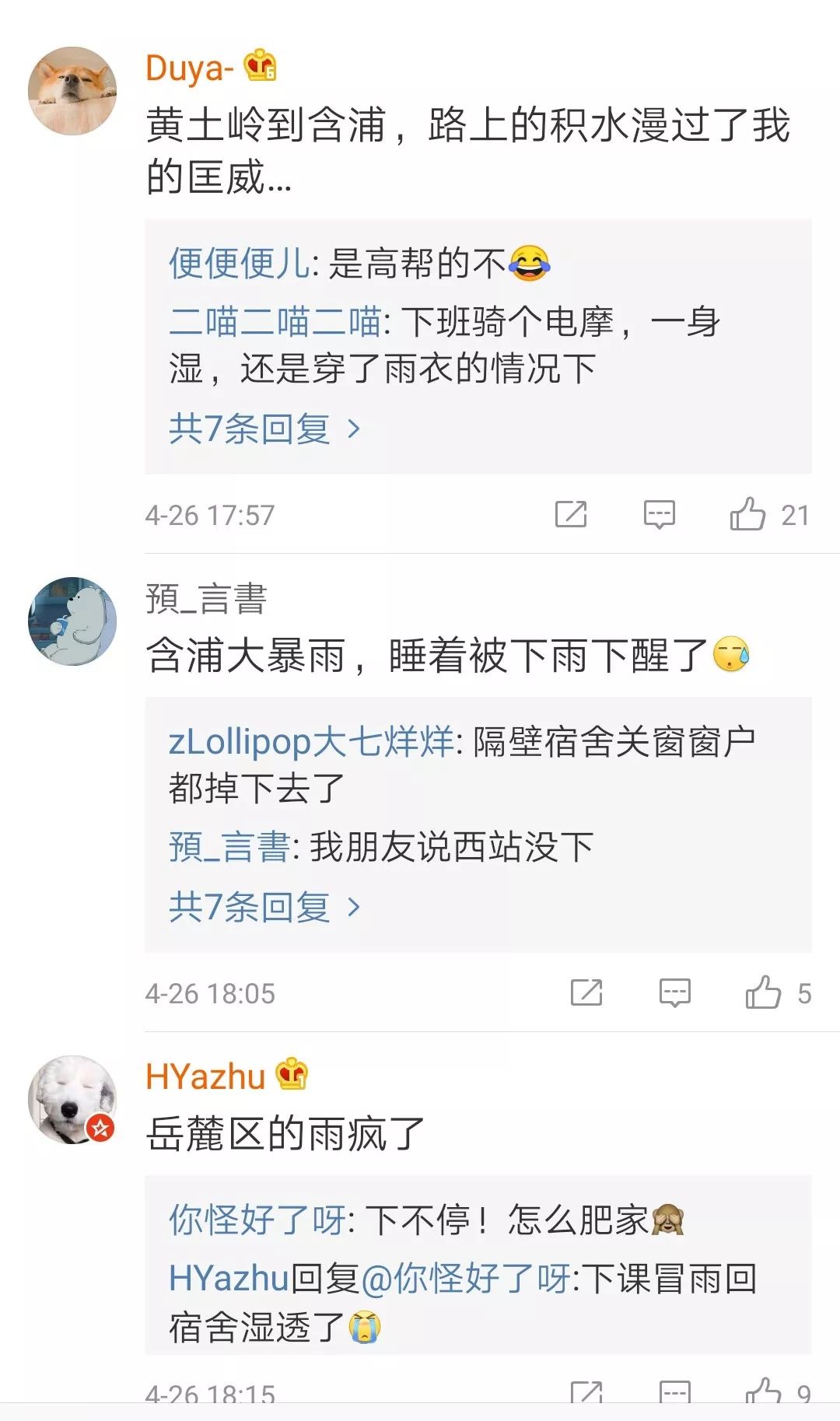Expand 7 replies under 預_言書's comment
840x1421 pixels.
pyautogui.click(x=264, y=907)
